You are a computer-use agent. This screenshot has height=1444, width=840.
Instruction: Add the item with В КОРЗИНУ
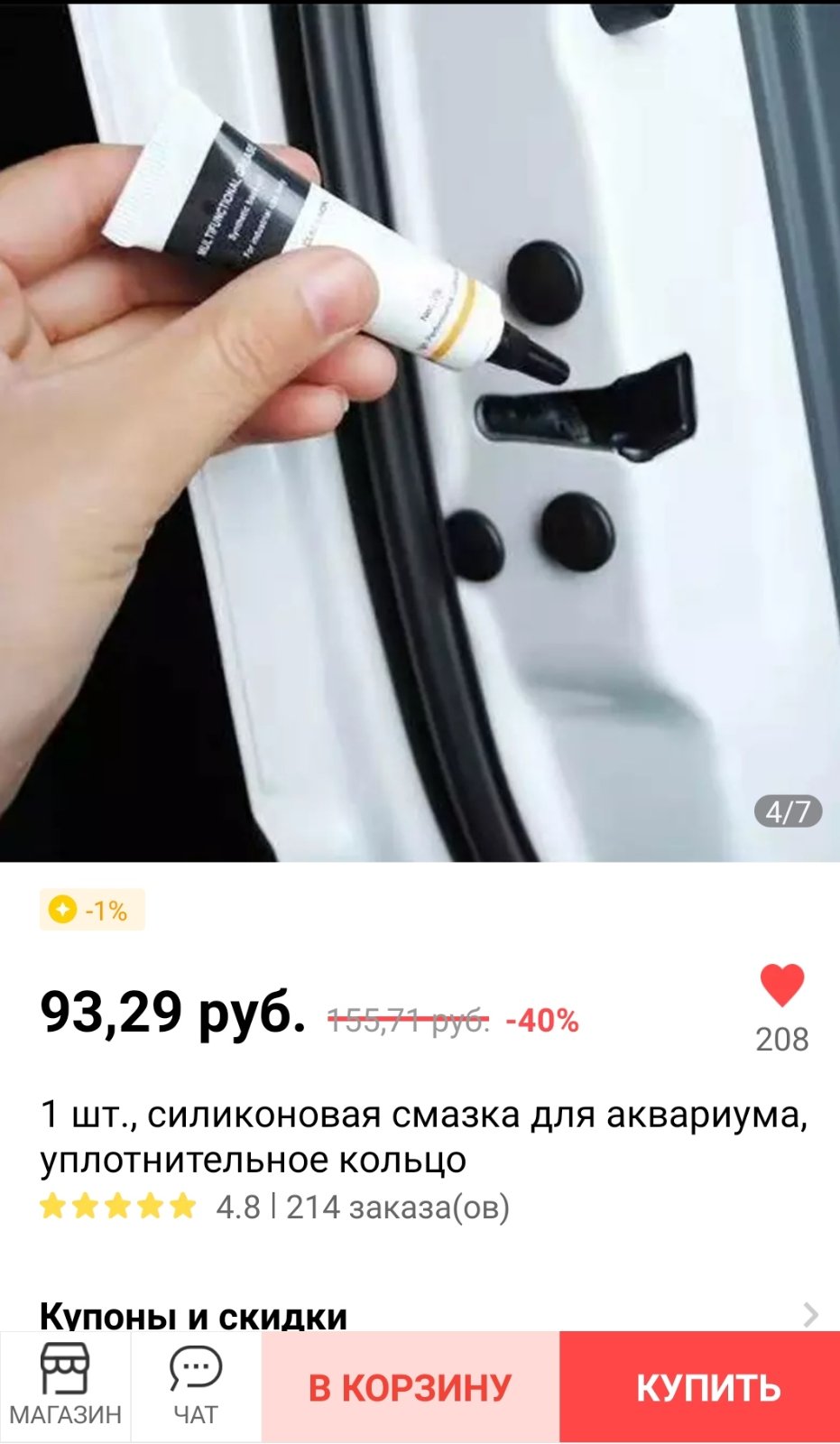point(411,1387)
